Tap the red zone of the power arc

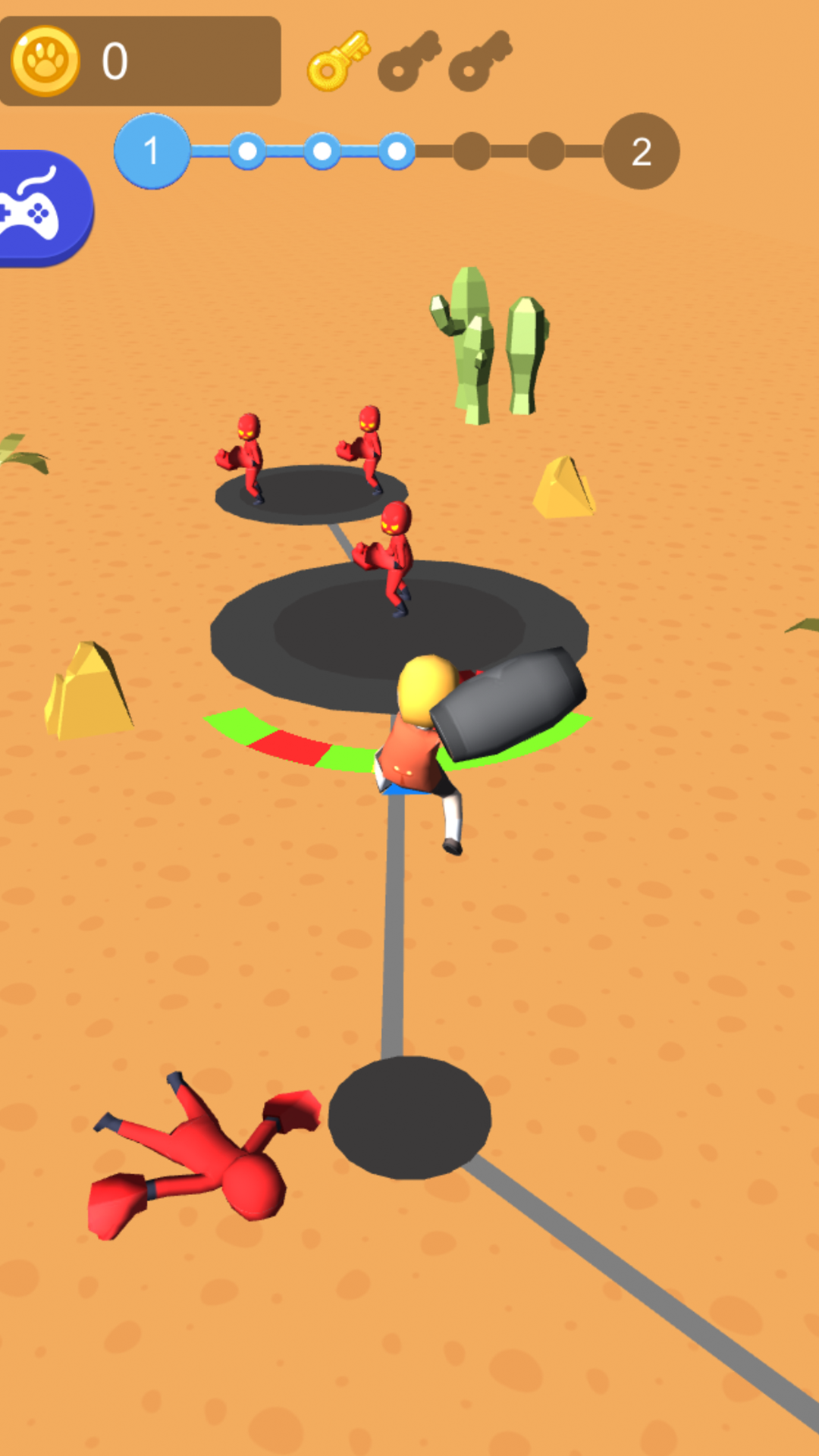[x=292, y=747]
